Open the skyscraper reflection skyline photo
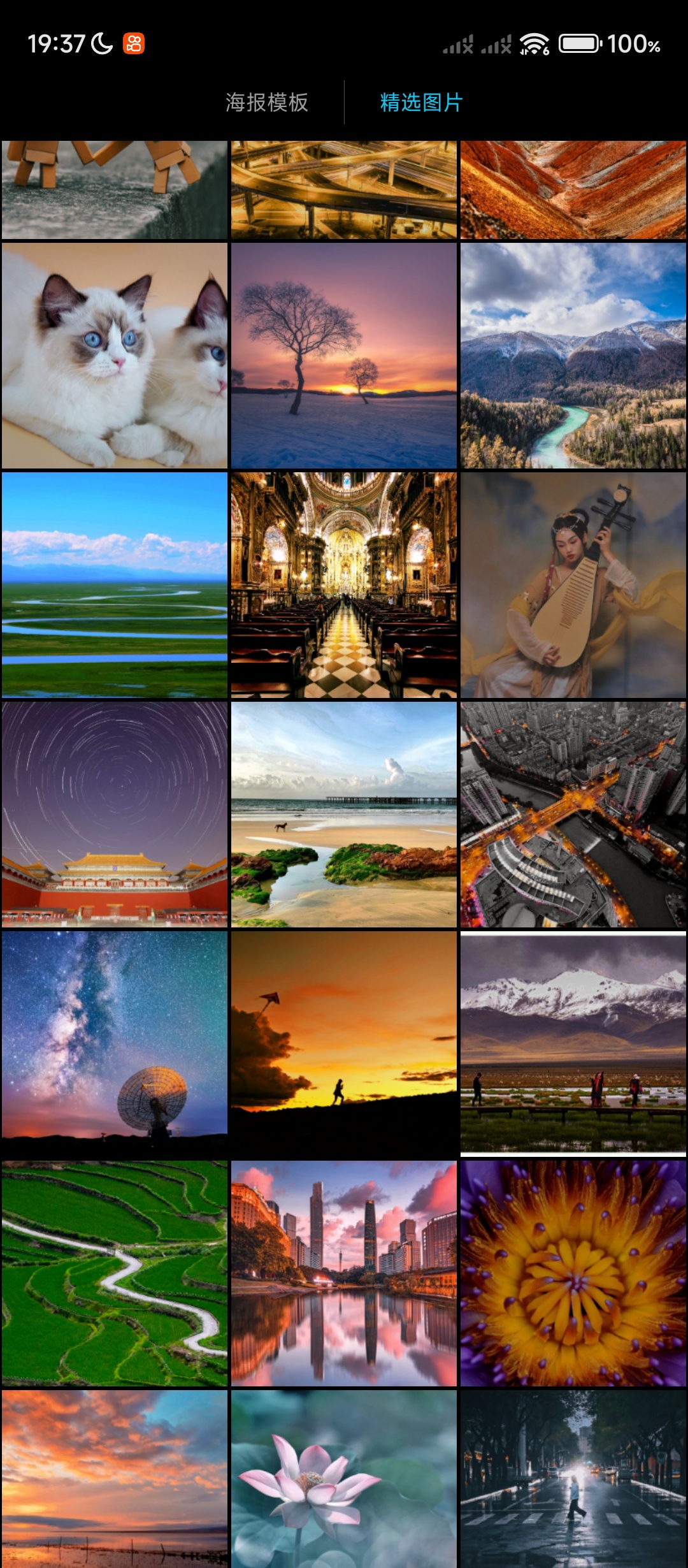The image size is (688, 1568). (x=344, y=1274)
